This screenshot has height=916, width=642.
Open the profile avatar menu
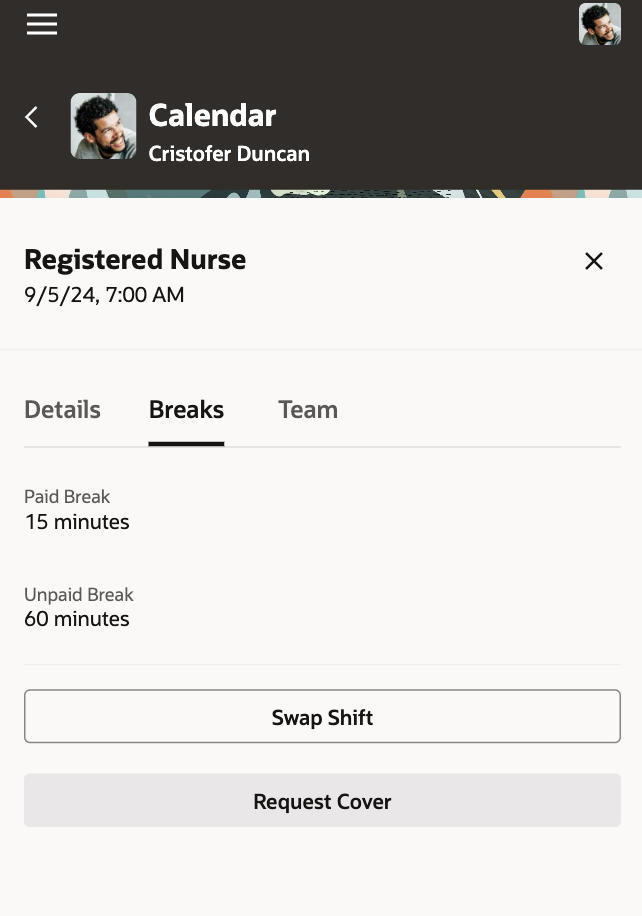tap(599, 24)
